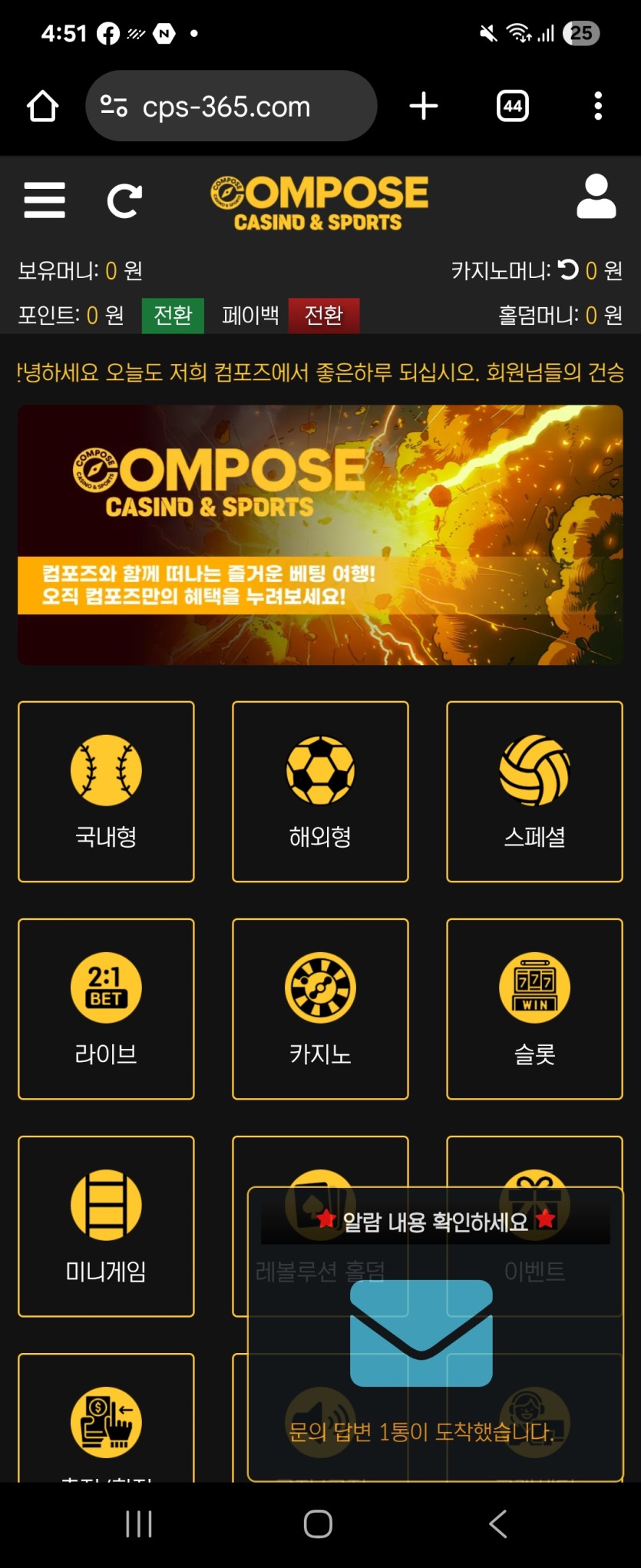The width and height of the screenshot is (641, 1568).
Task: Open a new browser tab
Action: point(424,106)
